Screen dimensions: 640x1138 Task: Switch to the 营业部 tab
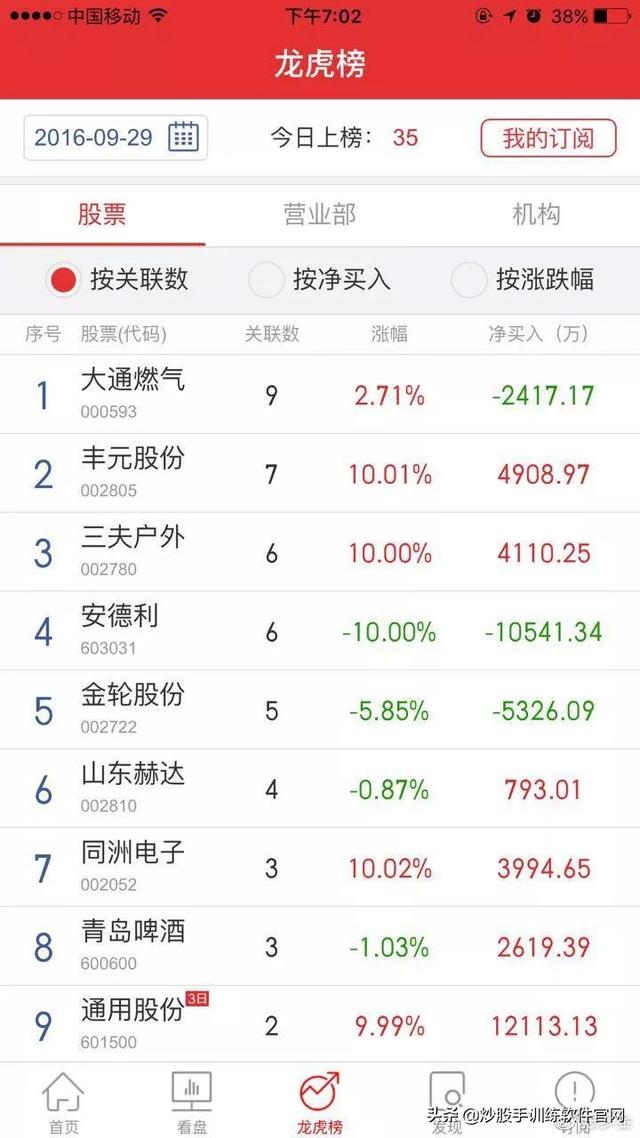click(319, 215)
